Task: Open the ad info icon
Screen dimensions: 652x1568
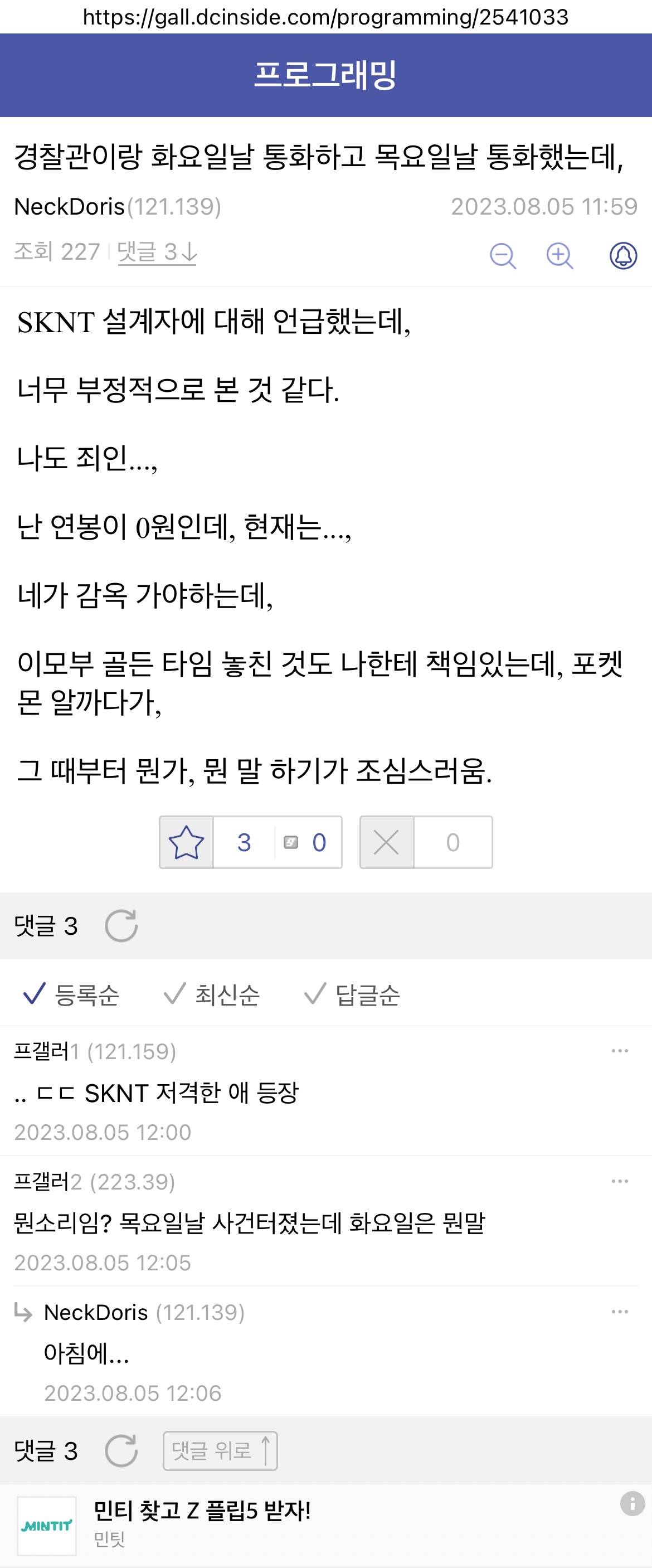Action: pos(632,1503)
